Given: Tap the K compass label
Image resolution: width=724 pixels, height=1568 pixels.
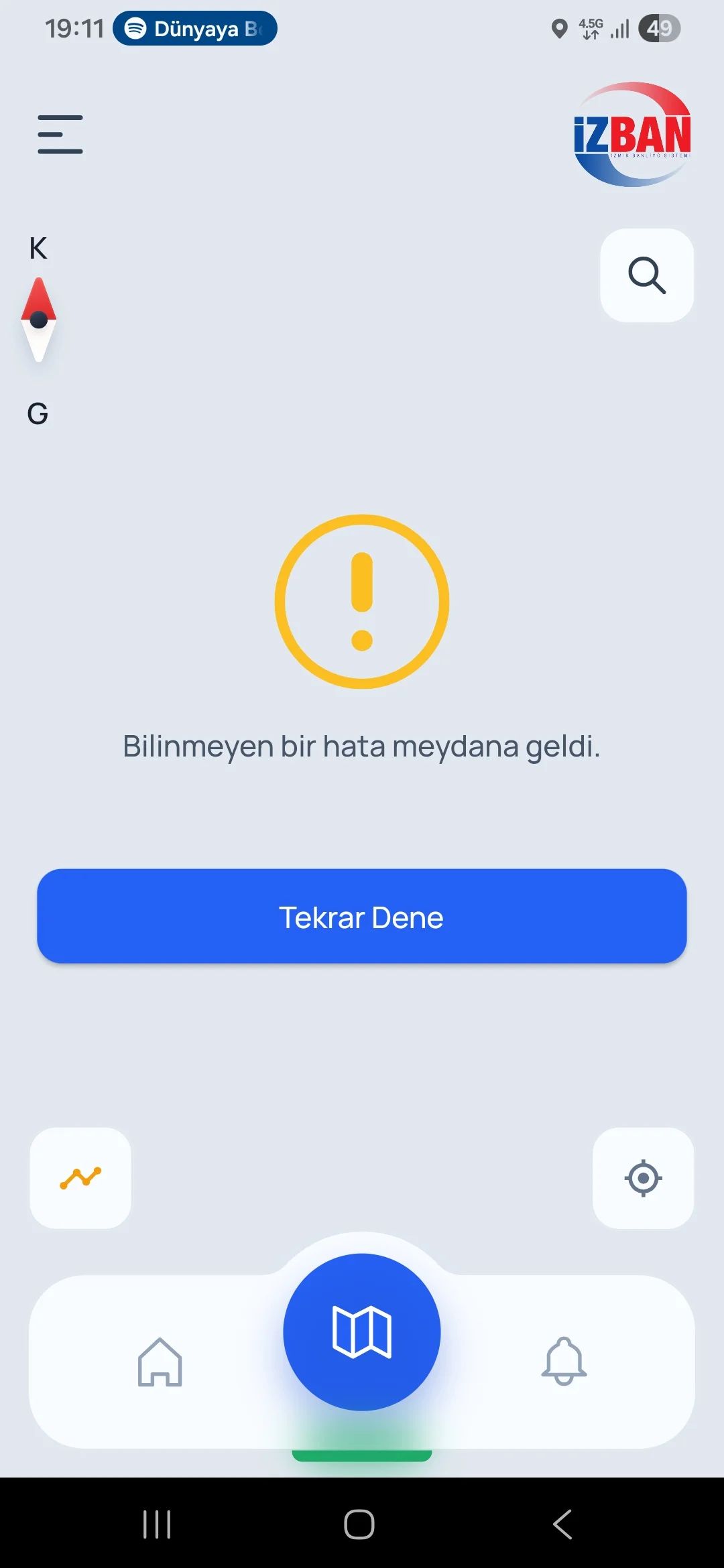Looking at the screenshot, I should click(x=38, y=249).
